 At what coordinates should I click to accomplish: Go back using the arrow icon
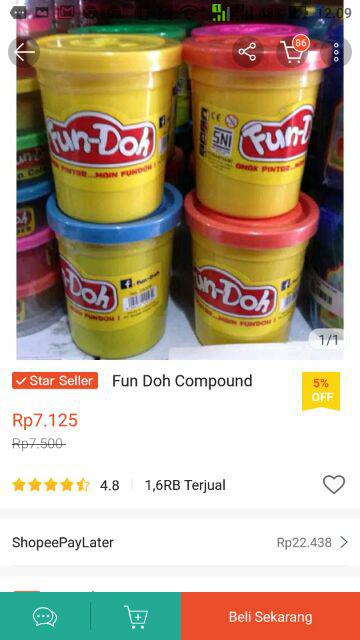pyautogui.click(x=24, y=52)
